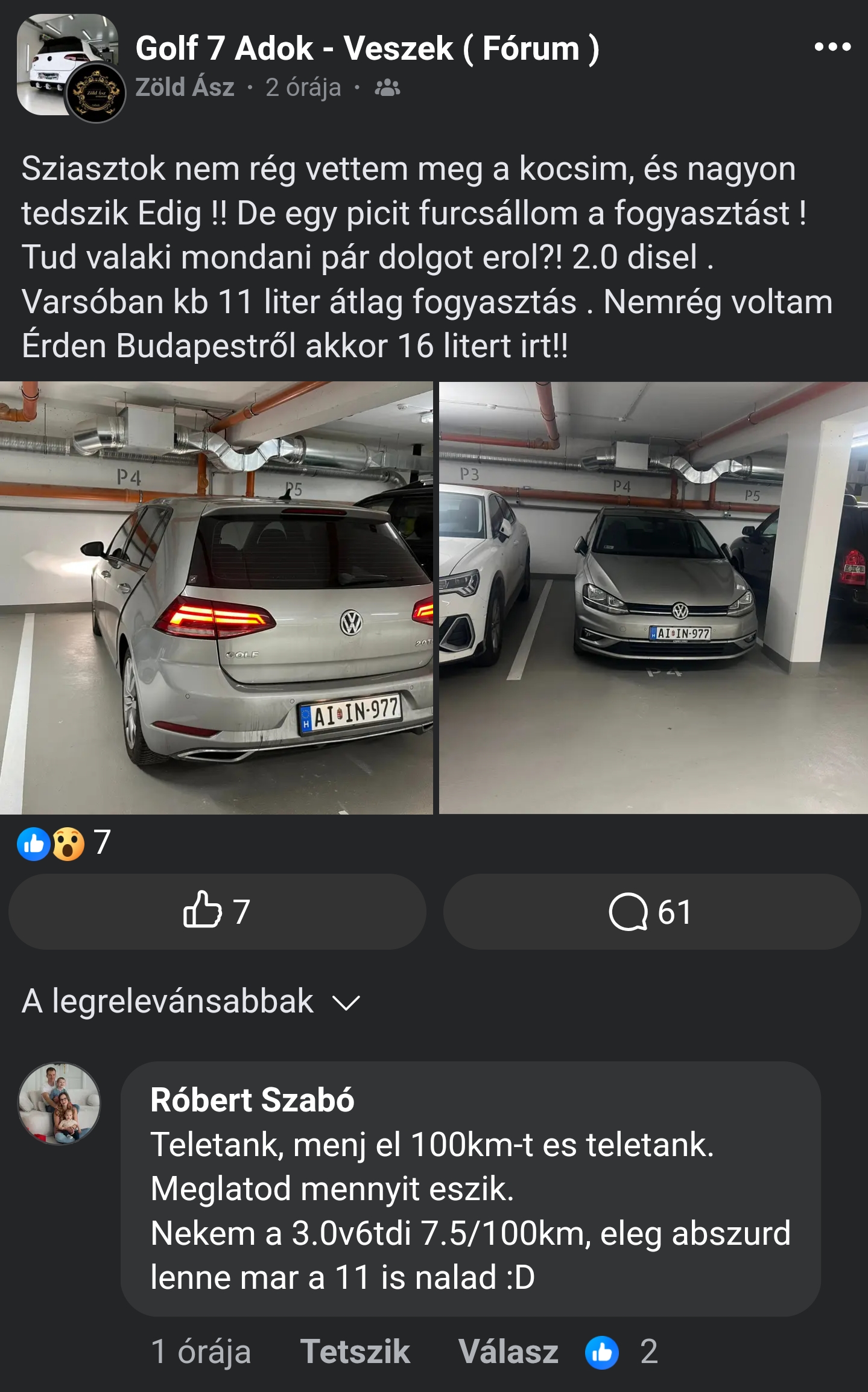Open the Golf 7 Adok - Veszek group

[x=367, y=48]
